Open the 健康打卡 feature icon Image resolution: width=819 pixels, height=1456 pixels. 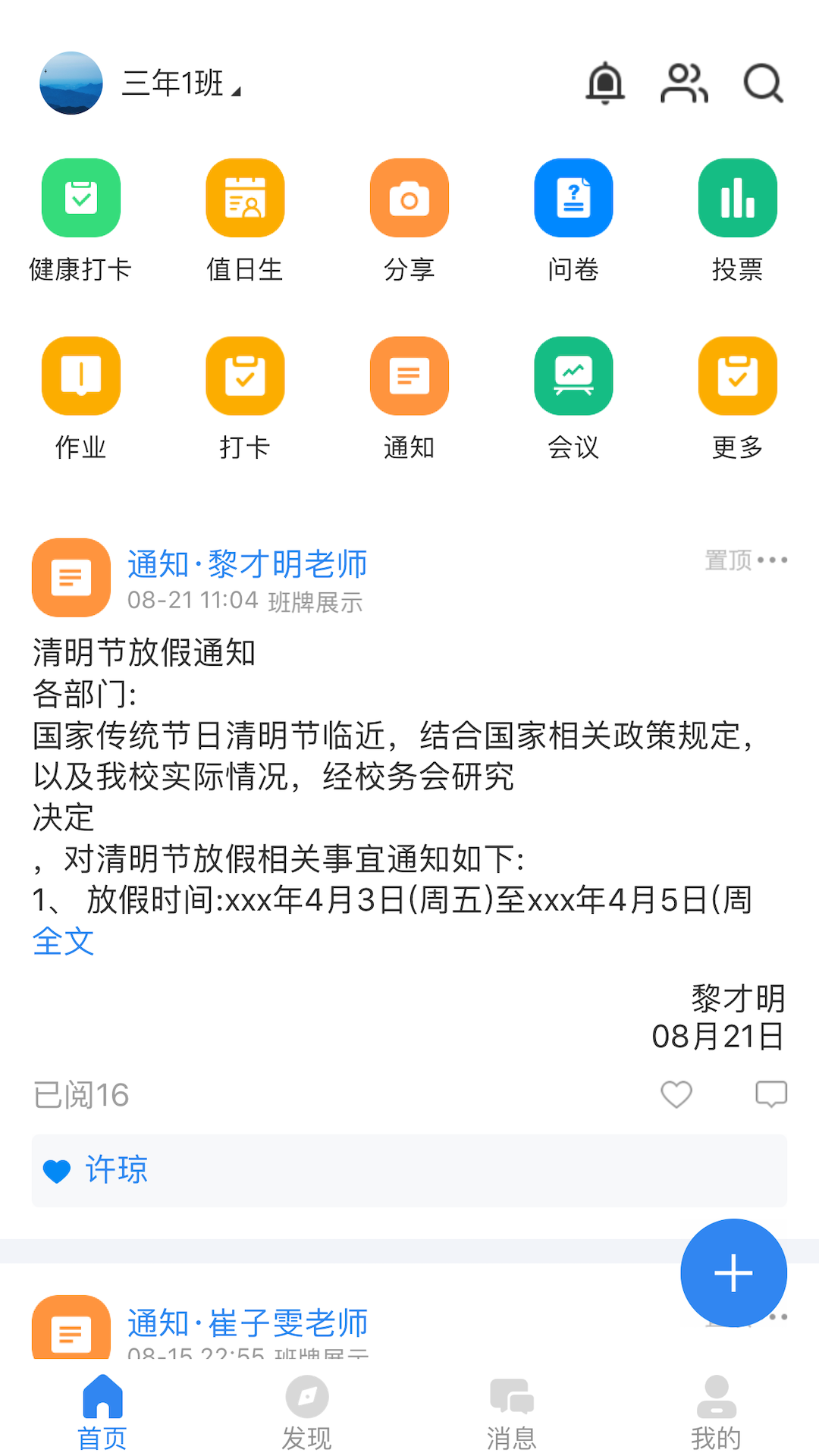80,199
